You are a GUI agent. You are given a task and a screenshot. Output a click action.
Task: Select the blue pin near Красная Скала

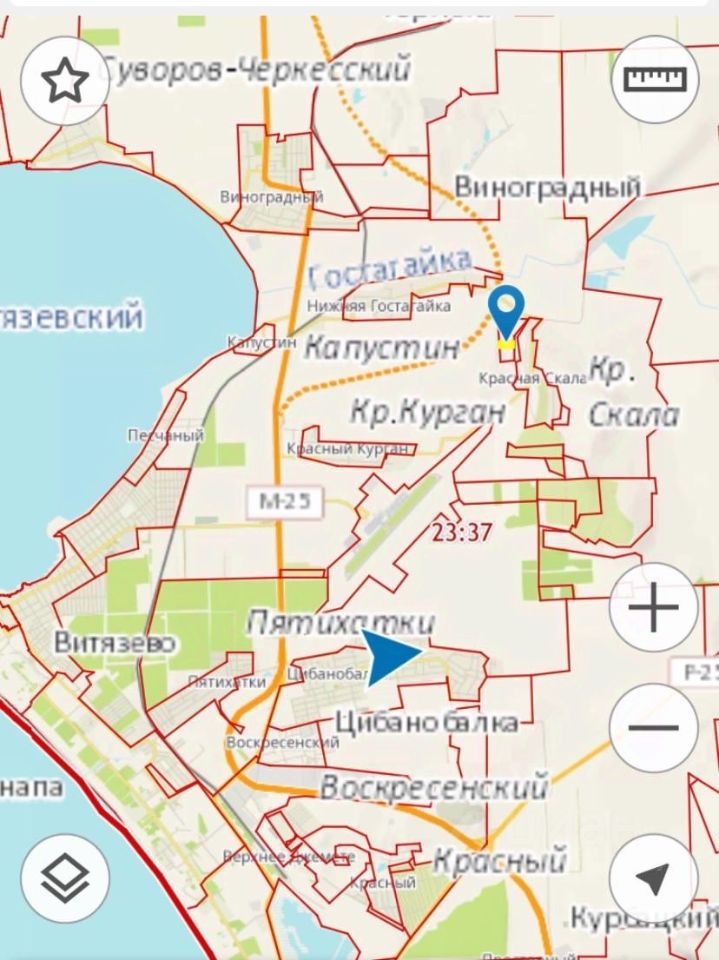pos(507,310)
